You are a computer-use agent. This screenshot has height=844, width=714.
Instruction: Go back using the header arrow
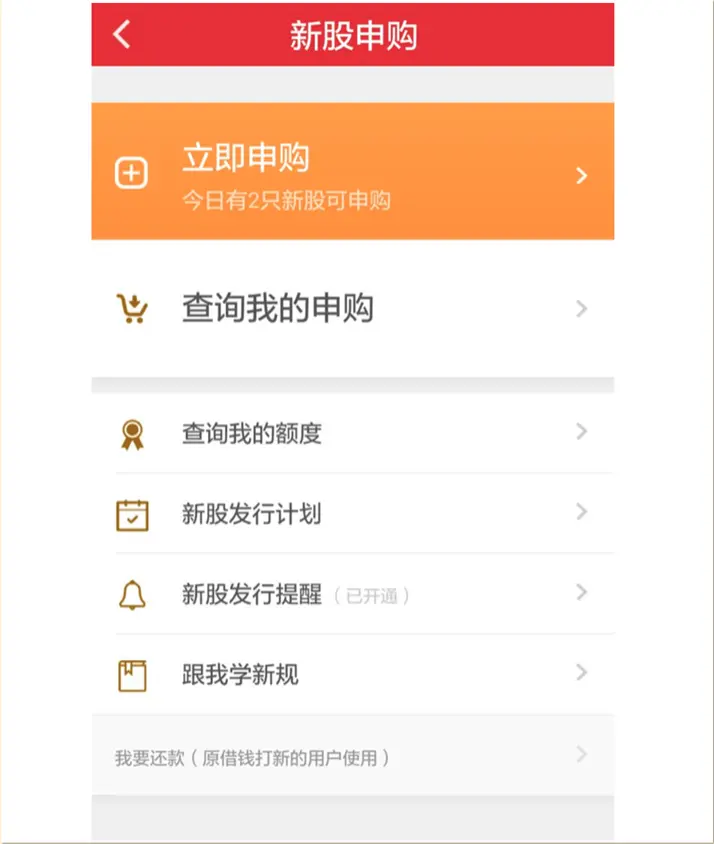pos(122,35)
